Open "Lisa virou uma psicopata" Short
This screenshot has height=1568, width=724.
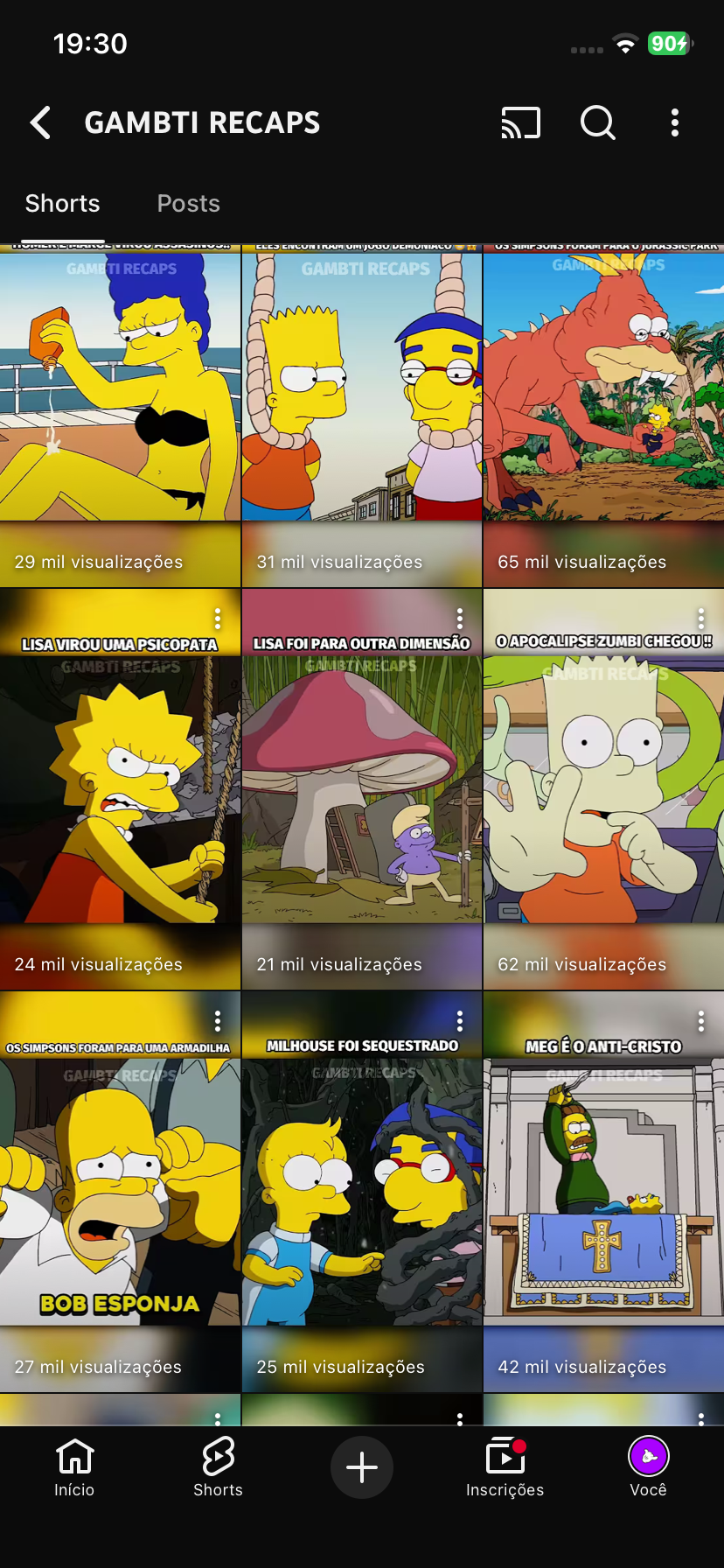[x=120, y=787]
